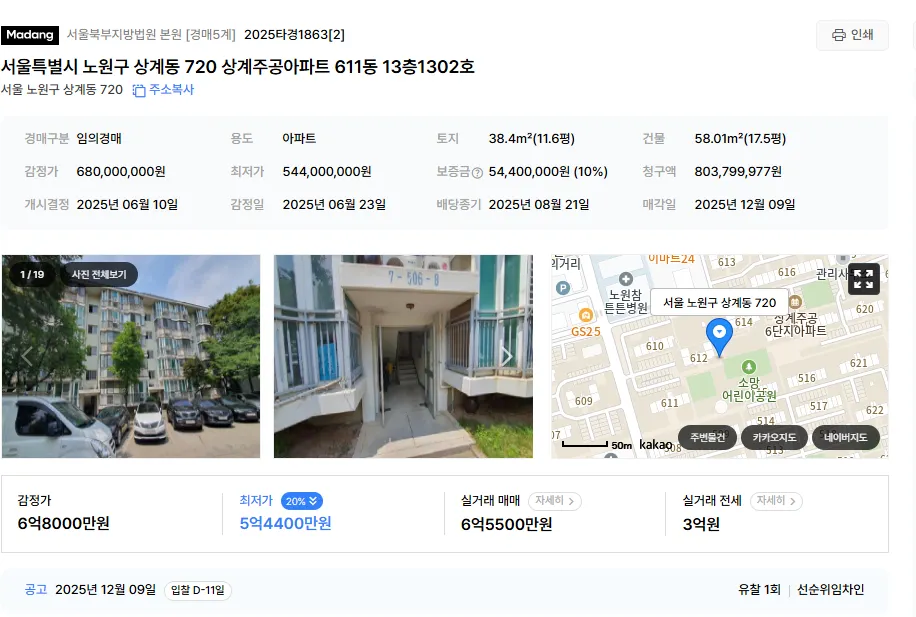
Task: View 자세히 details for 실거래 전세
Action: click(x=777, y=501)
